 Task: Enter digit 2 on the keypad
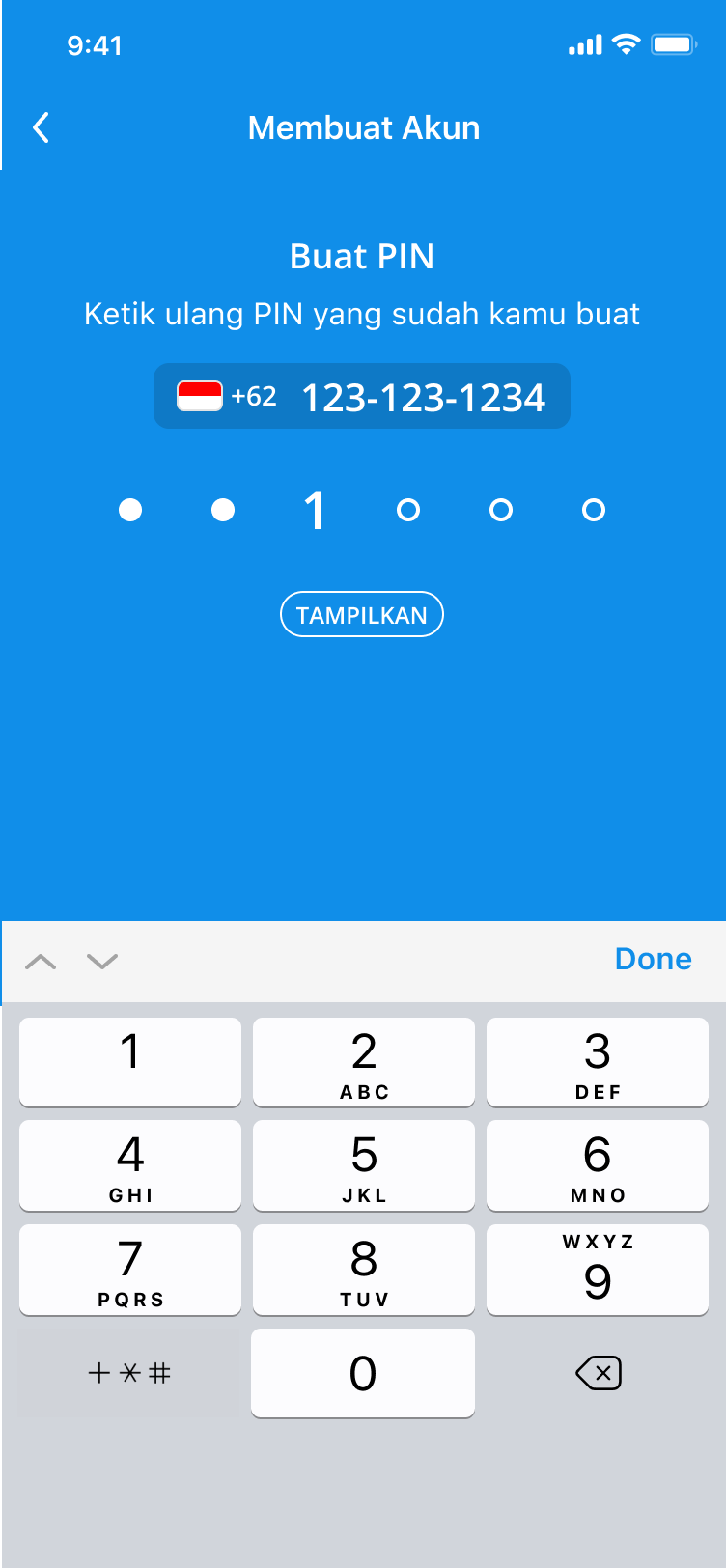tap(364, 1062)
